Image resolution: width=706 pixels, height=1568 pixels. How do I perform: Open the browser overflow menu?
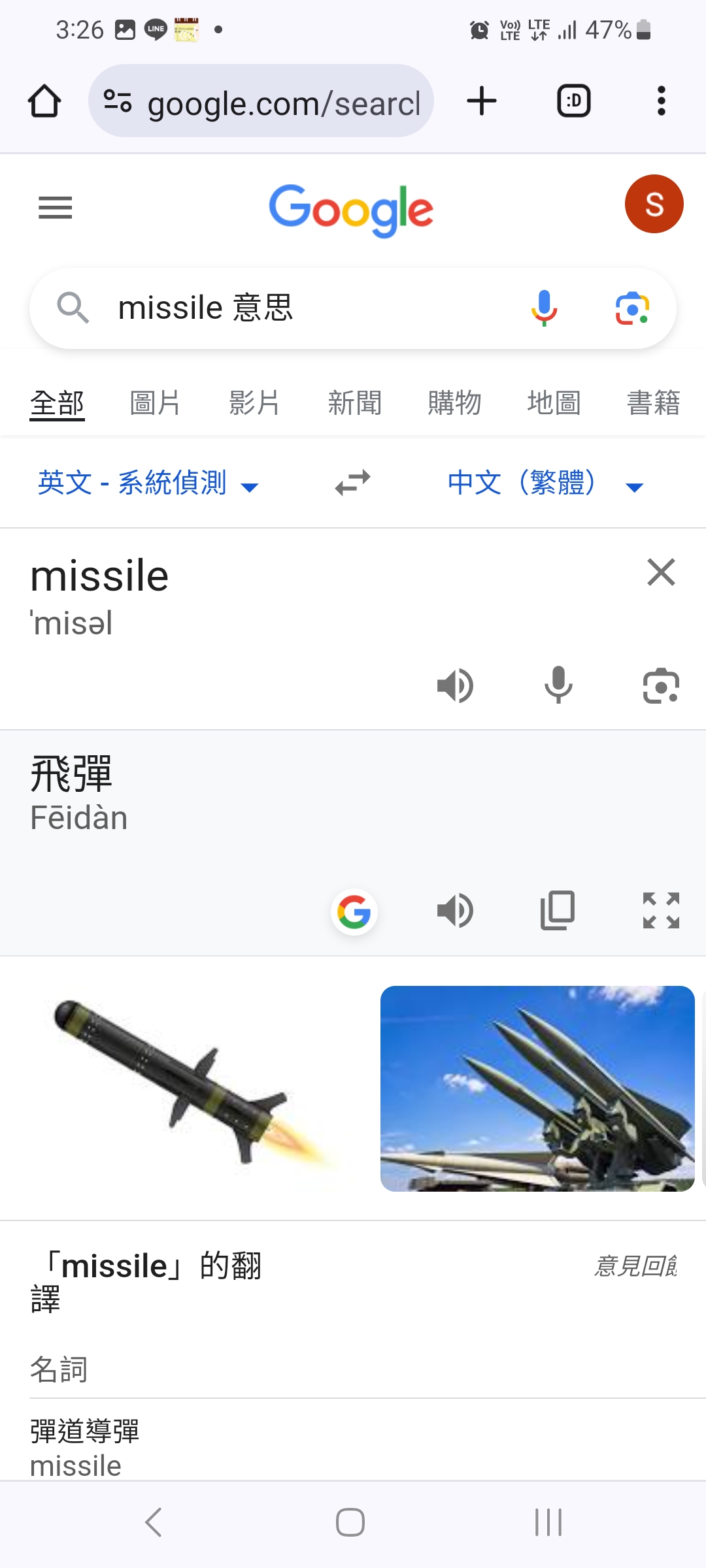(x=661, y=101)
